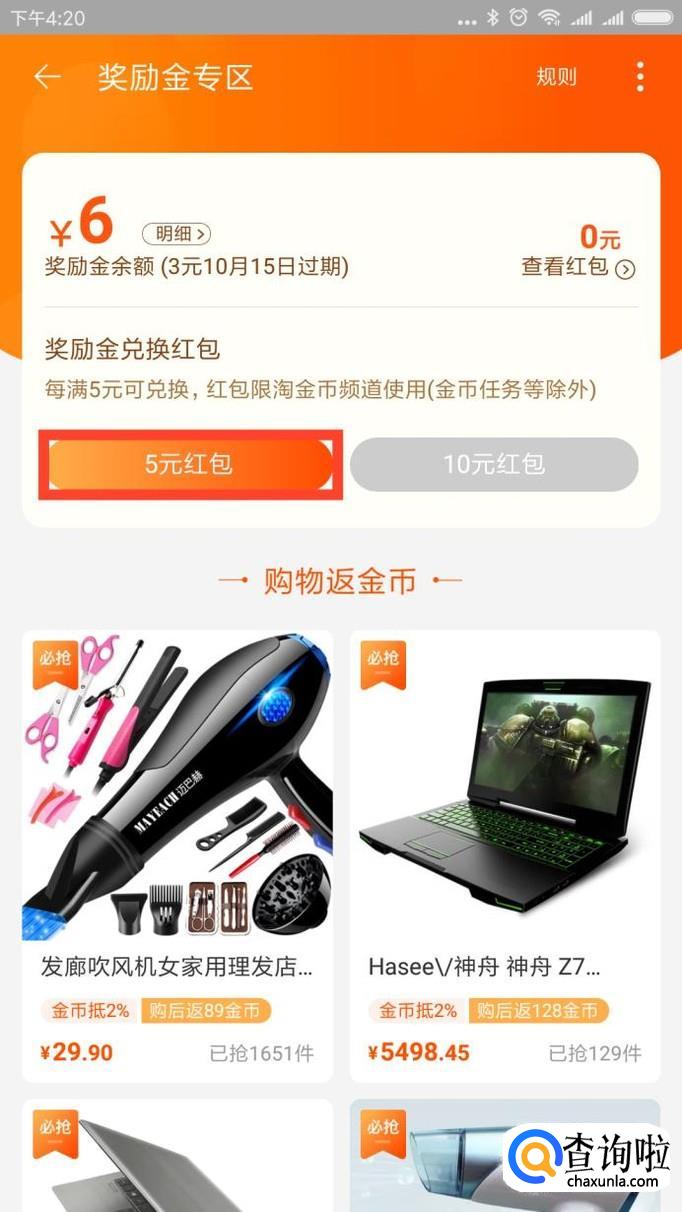The height and width of the screenshot is (1212, 682).
Task: Open the three-dot overflow menu
Action: pos(640,77)
